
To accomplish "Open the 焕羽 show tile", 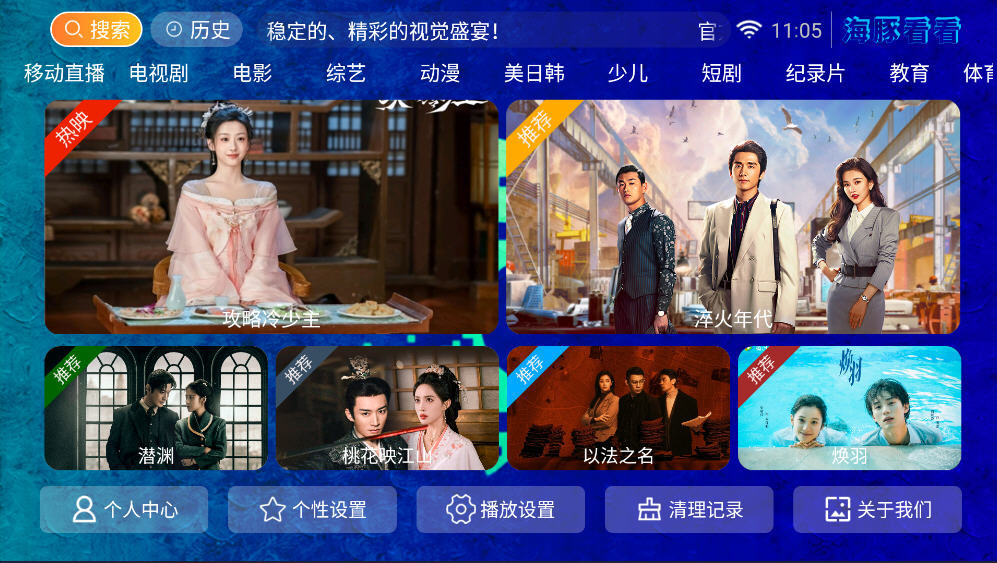I will 849,408.
